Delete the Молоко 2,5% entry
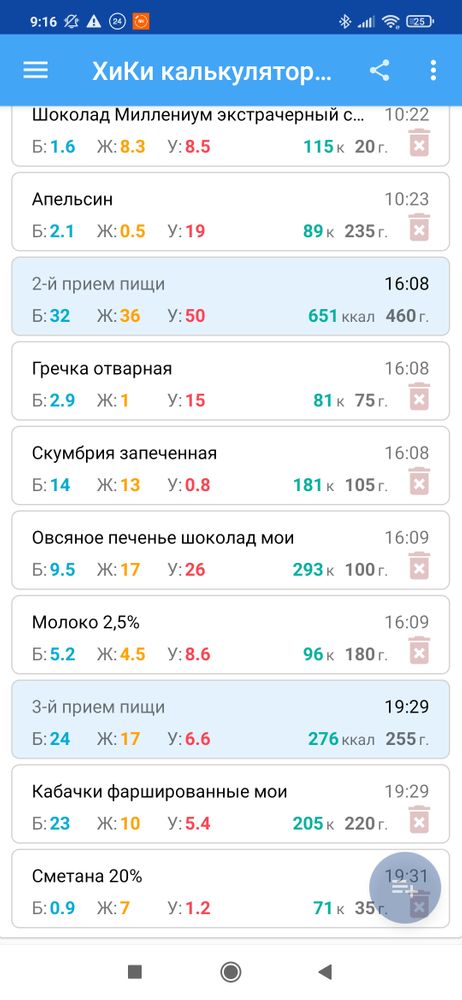462x1000 pixels. pyautogui.click(x=419, y=651)
